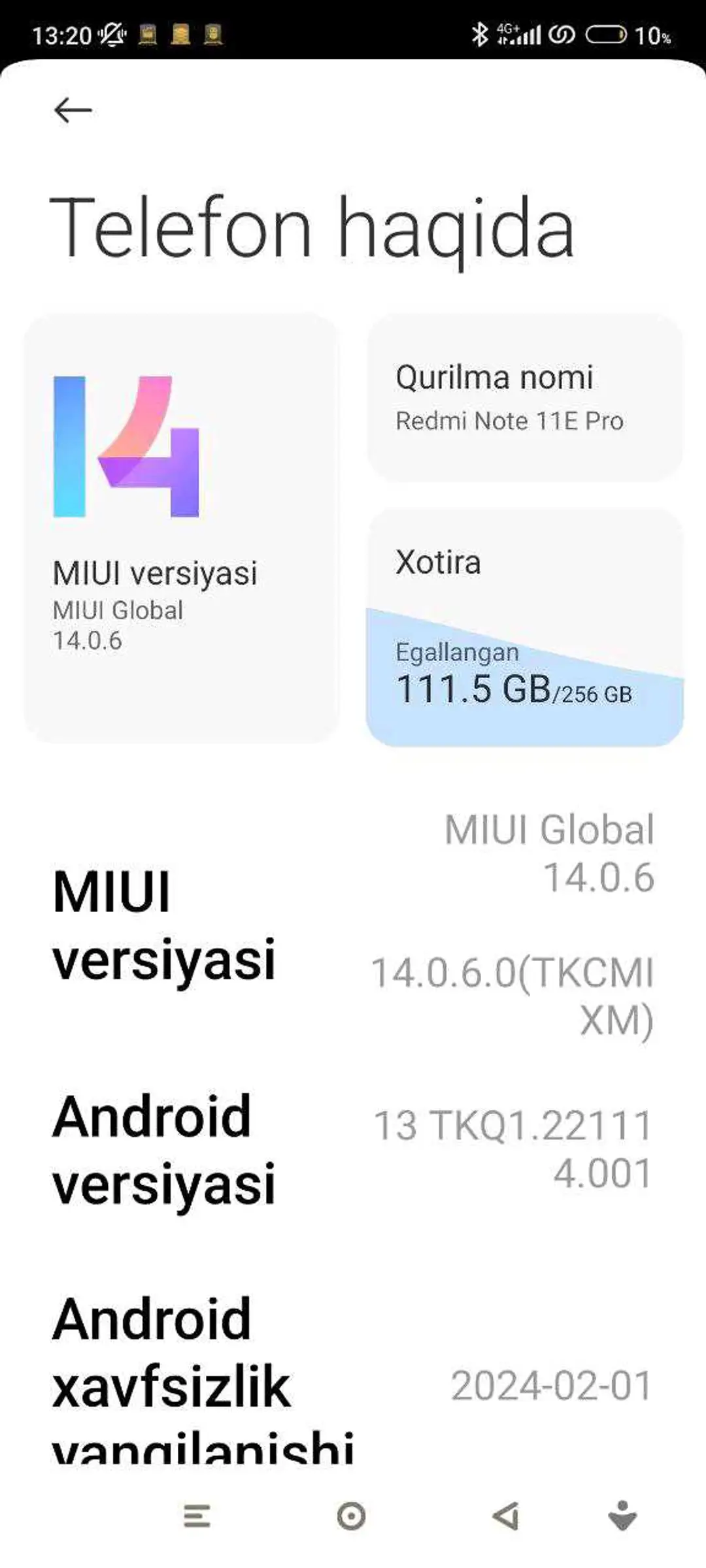This screenshot has width=706, height=1568.
Task: Go back using the top arrow
Action: [73, 110]
